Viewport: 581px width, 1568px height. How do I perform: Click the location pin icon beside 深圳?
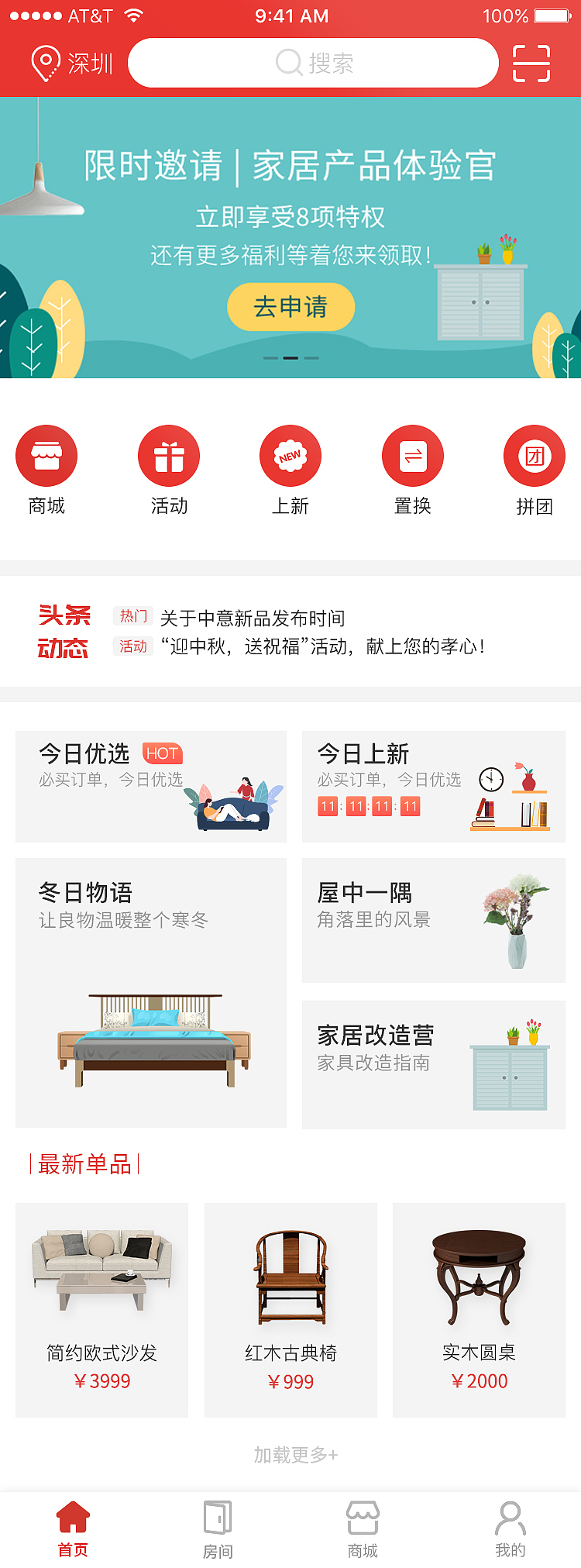(x=43, y=62)
